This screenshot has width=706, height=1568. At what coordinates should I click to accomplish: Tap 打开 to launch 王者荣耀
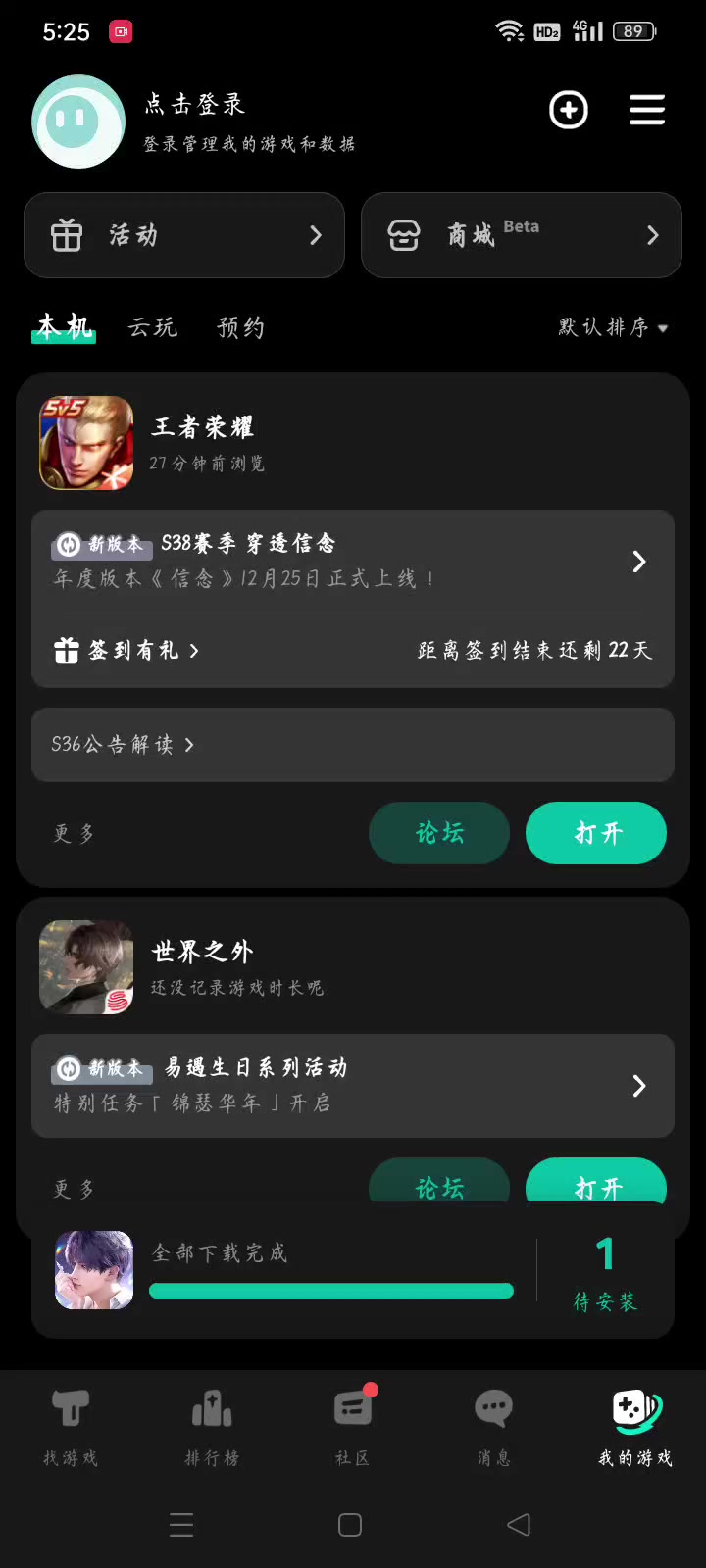pos(596,833)
